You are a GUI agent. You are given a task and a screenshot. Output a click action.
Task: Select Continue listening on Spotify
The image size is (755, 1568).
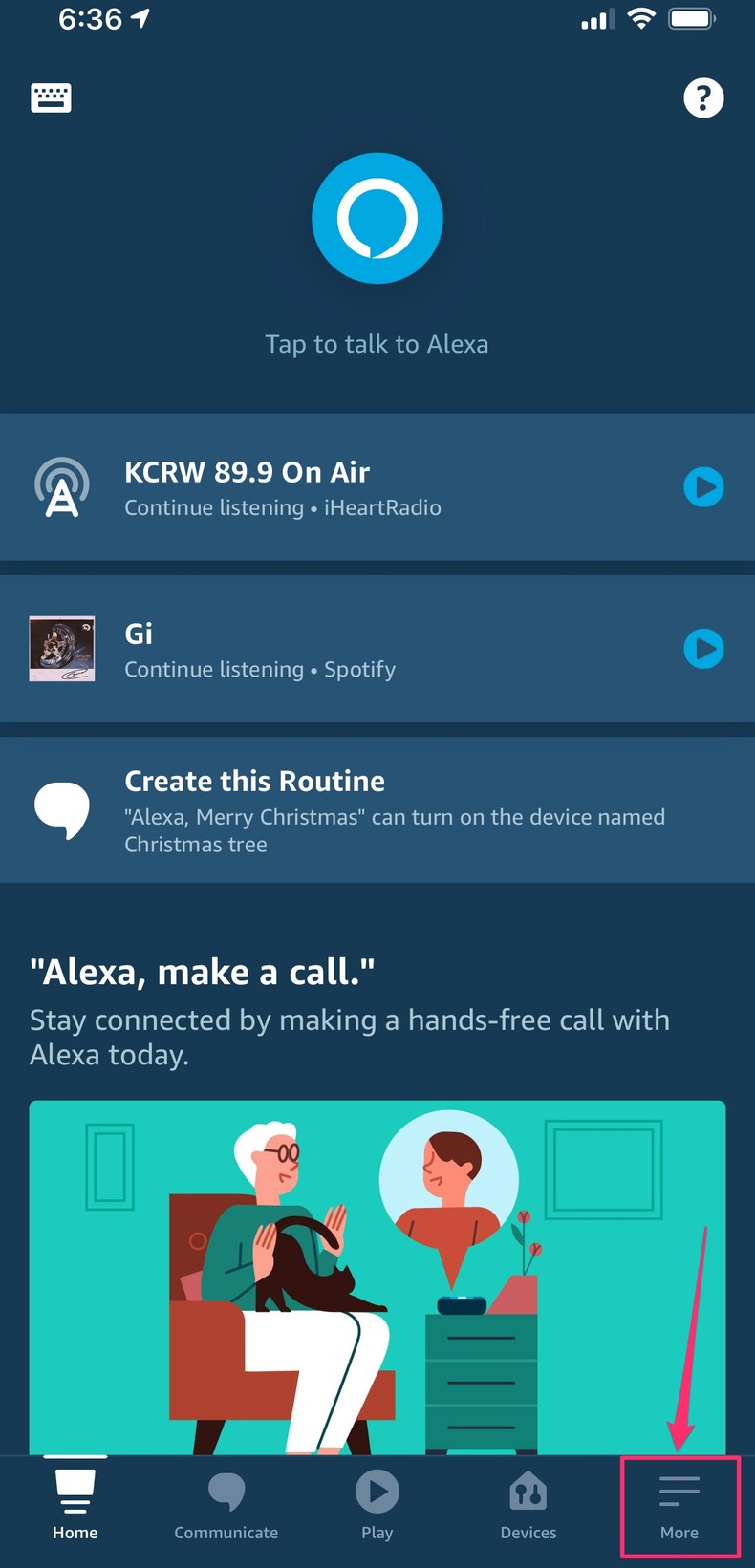coord(260,669)
